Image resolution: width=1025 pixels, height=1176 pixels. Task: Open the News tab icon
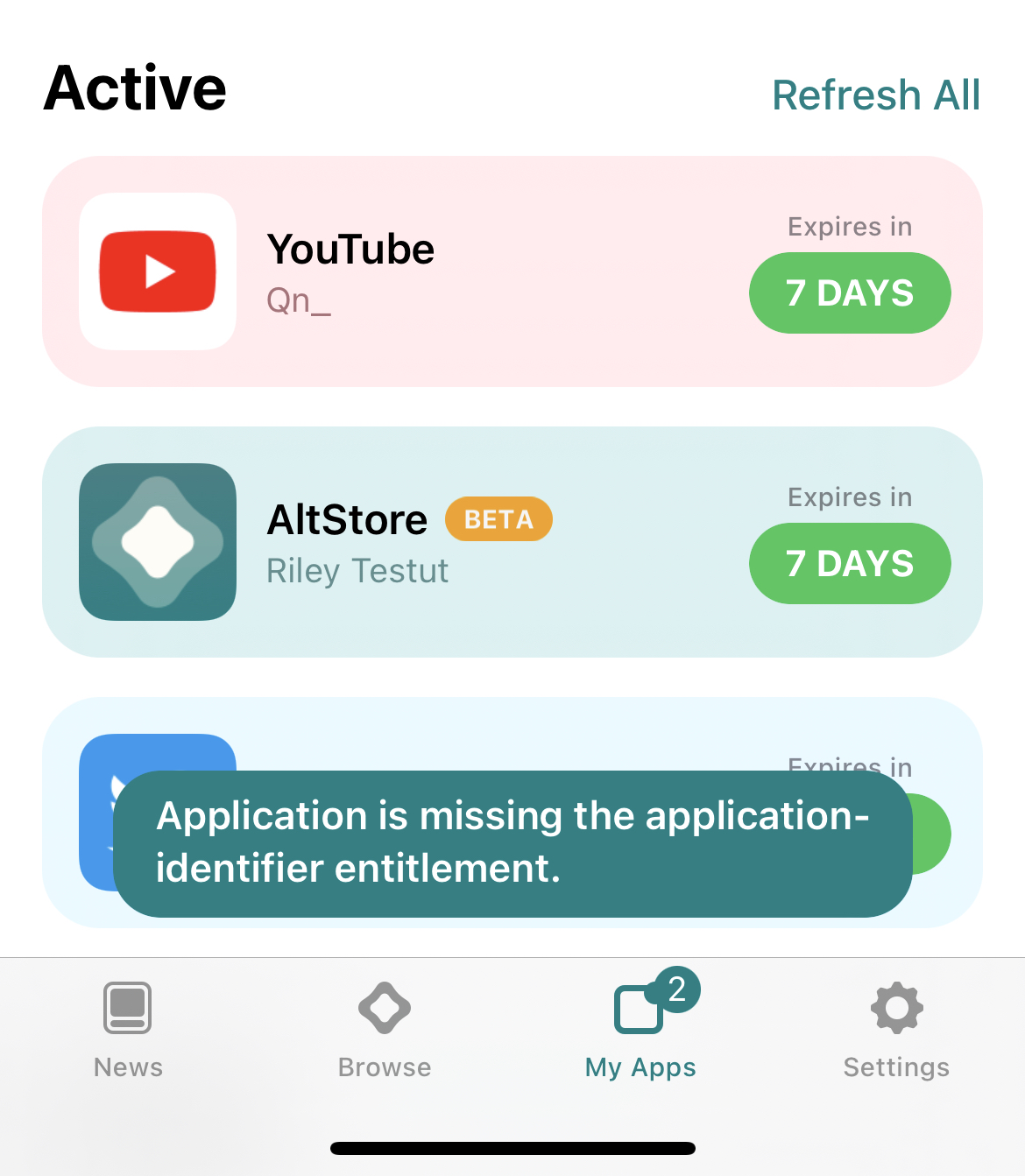tap(127, 1007)
